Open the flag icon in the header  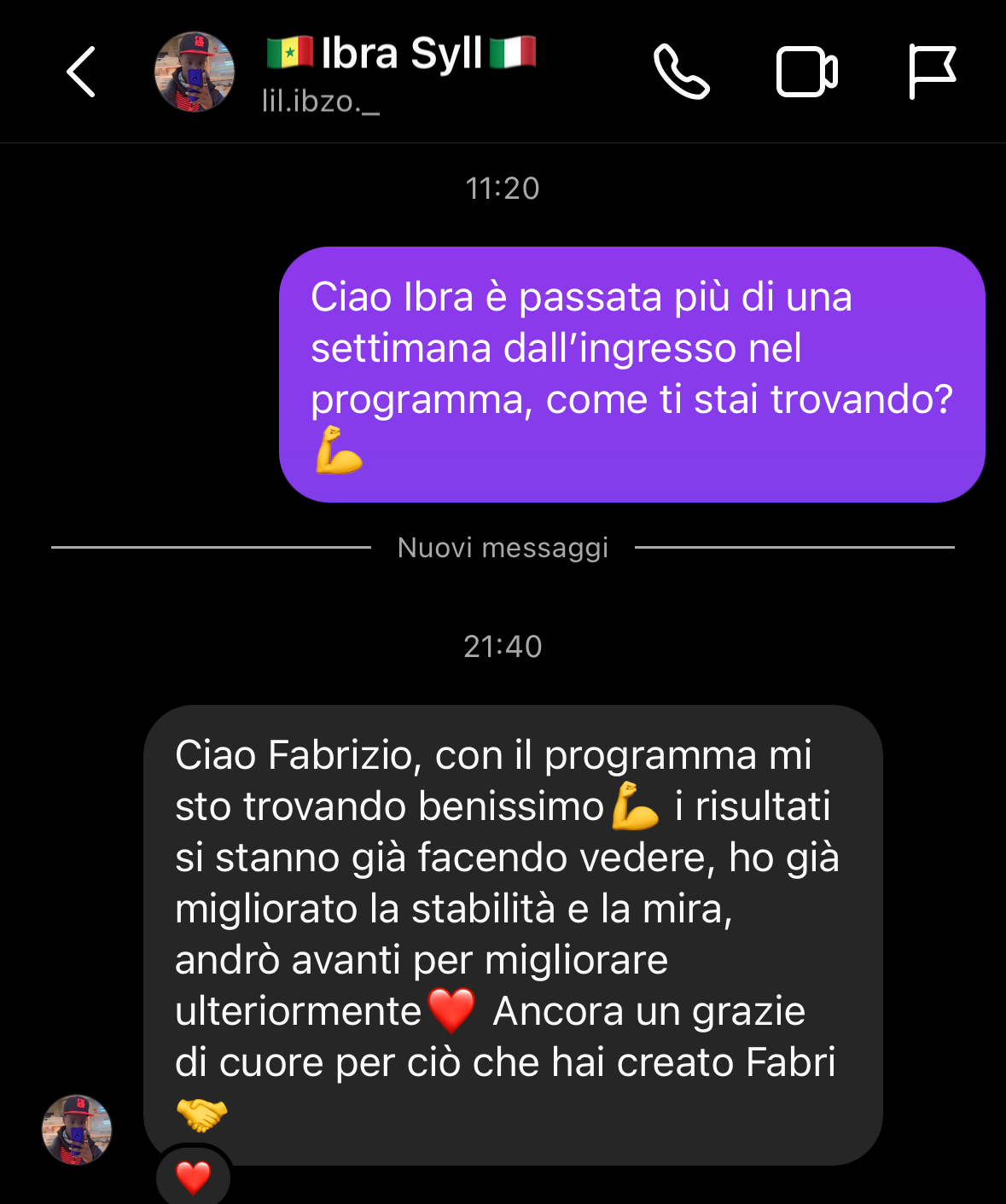[x=931, y=72]
